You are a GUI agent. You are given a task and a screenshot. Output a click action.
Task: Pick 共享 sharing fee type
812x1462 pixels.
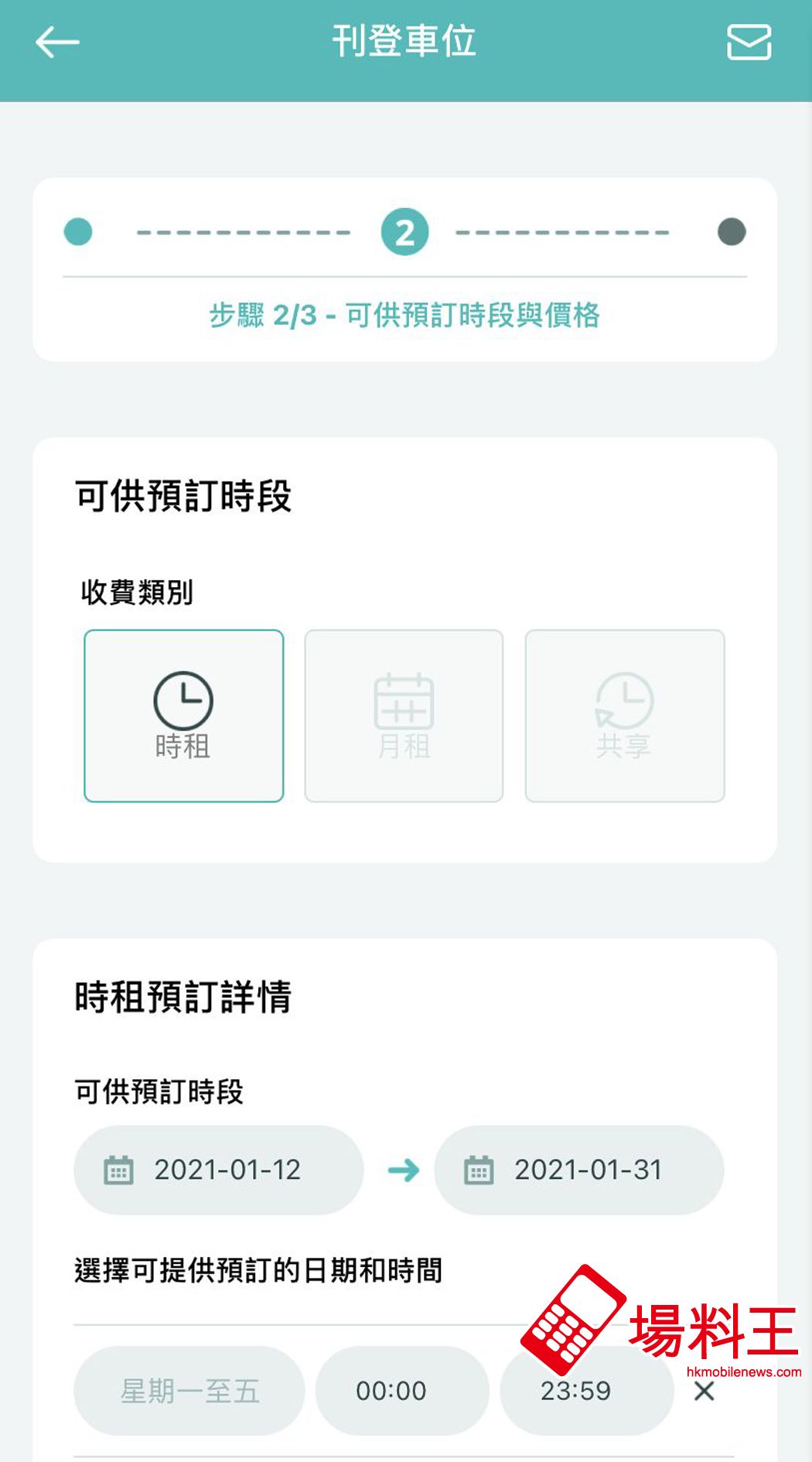(624, 716)
